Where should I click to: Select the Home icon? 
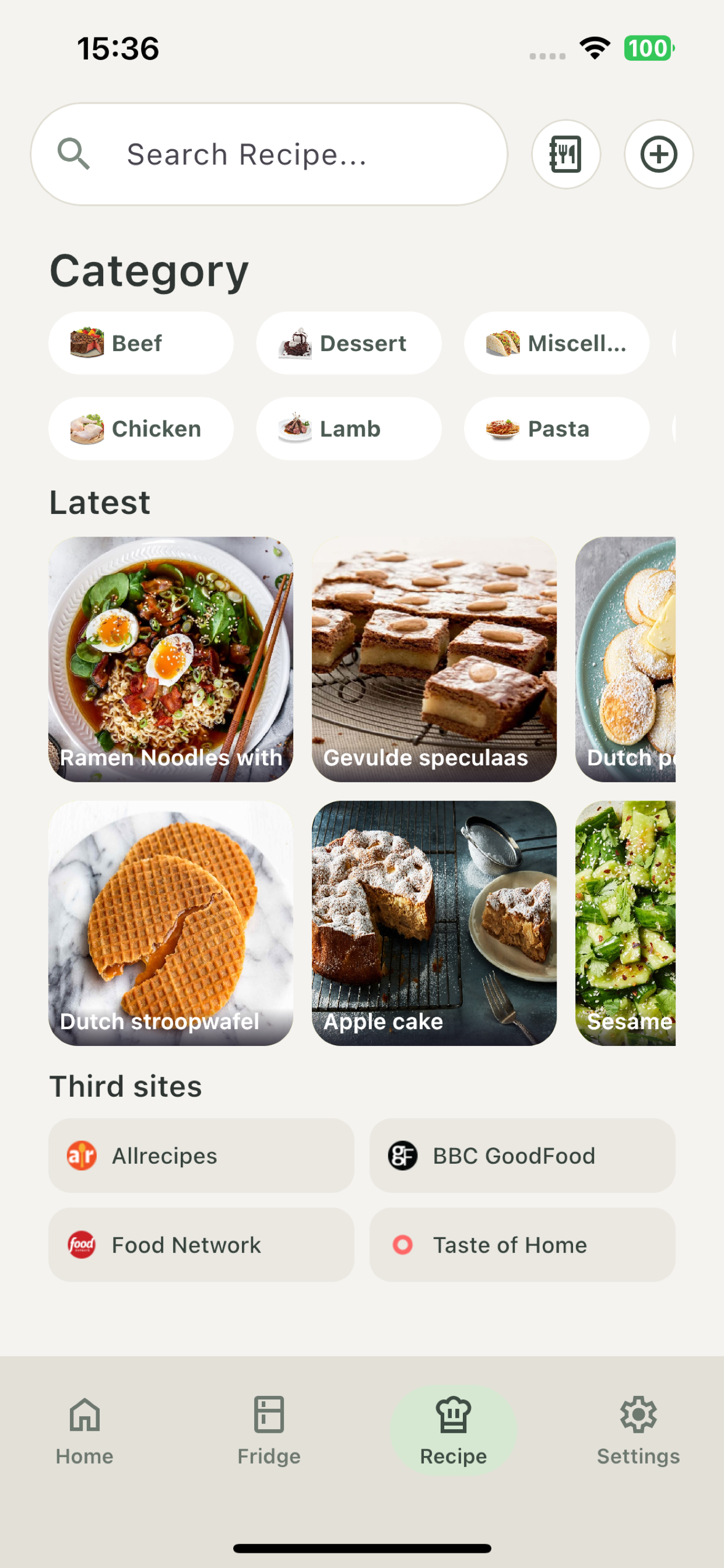tap(84, 1416)
